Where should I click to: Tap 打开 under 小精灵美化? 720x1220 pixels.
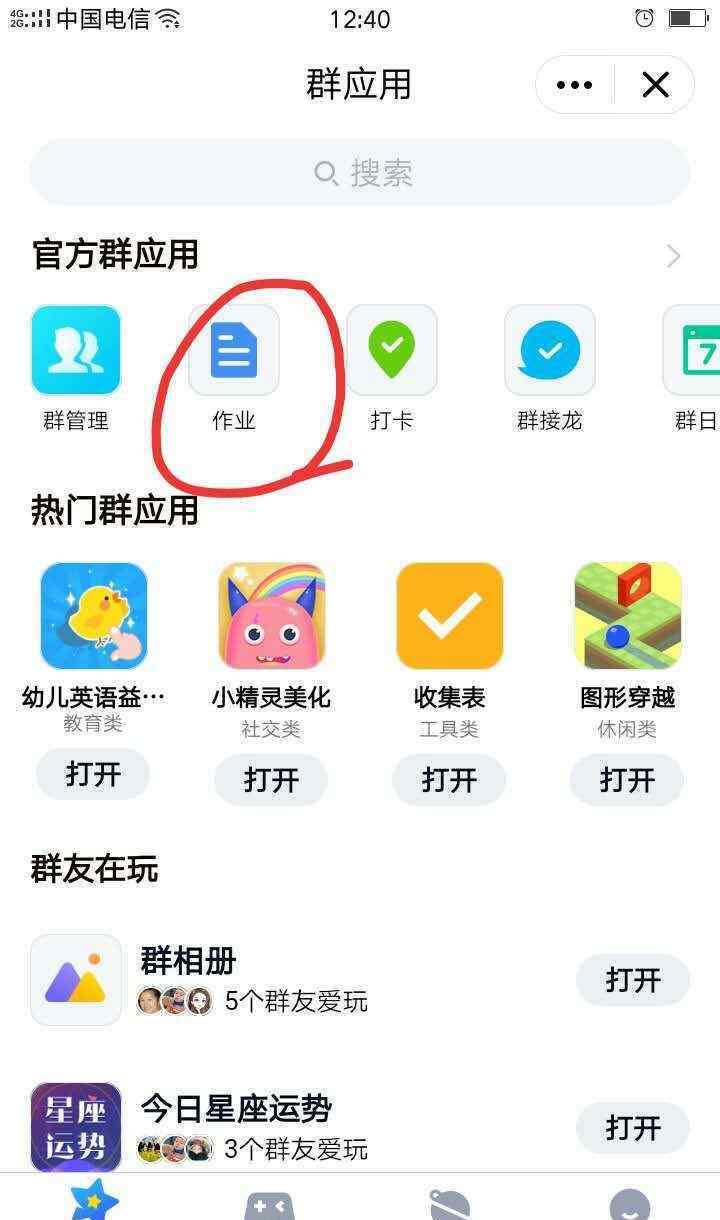pyautogui.click(x=271, y=779)
